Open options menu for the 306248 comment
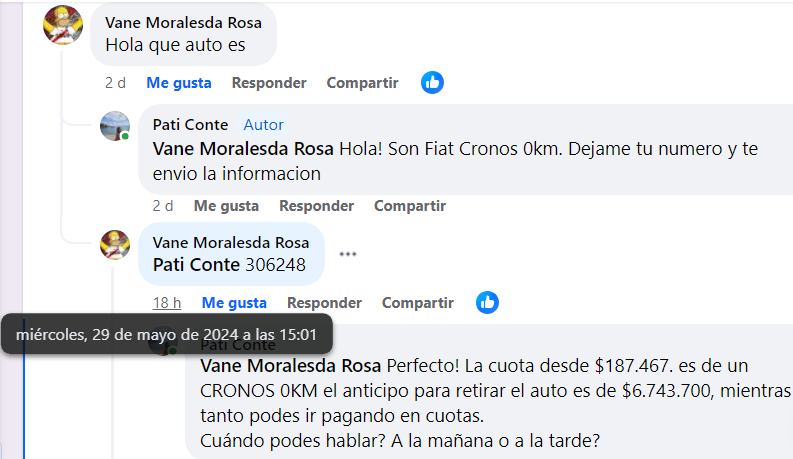Image resolution: width=793 pixels, height=459 pixels. point(348,254)
